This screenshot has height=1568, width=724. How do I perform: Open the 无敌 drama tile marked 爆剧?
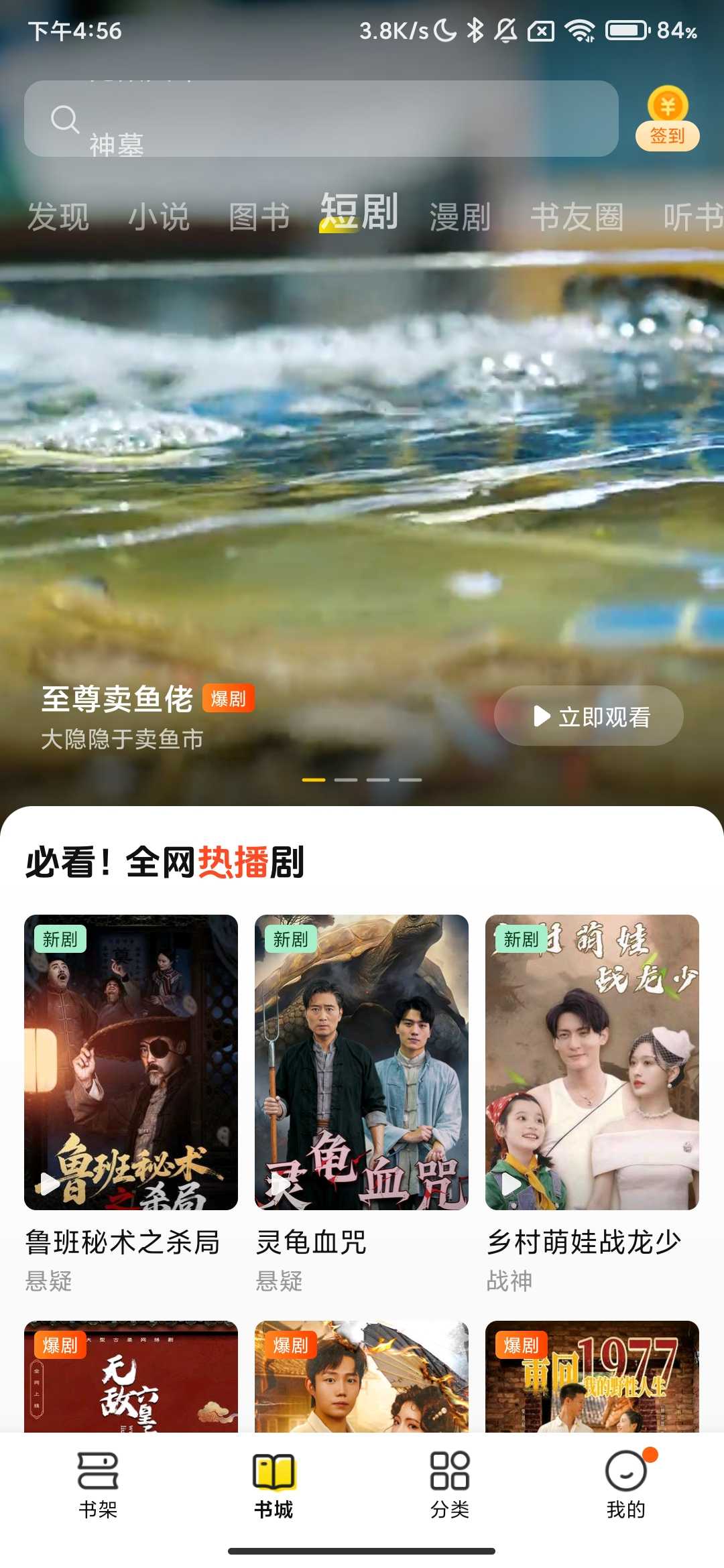pos(131,1377)
